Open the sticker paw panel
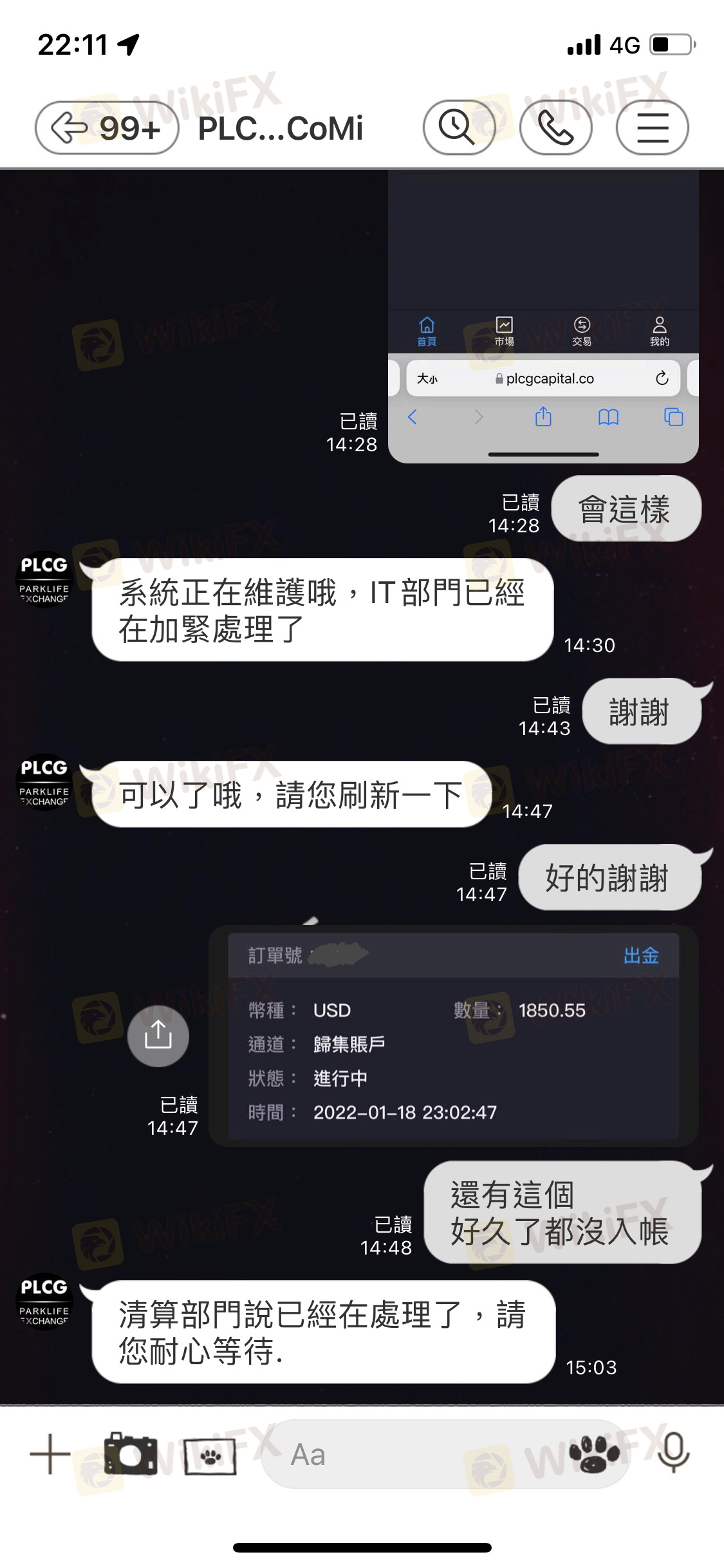 tap(593, 1454)
